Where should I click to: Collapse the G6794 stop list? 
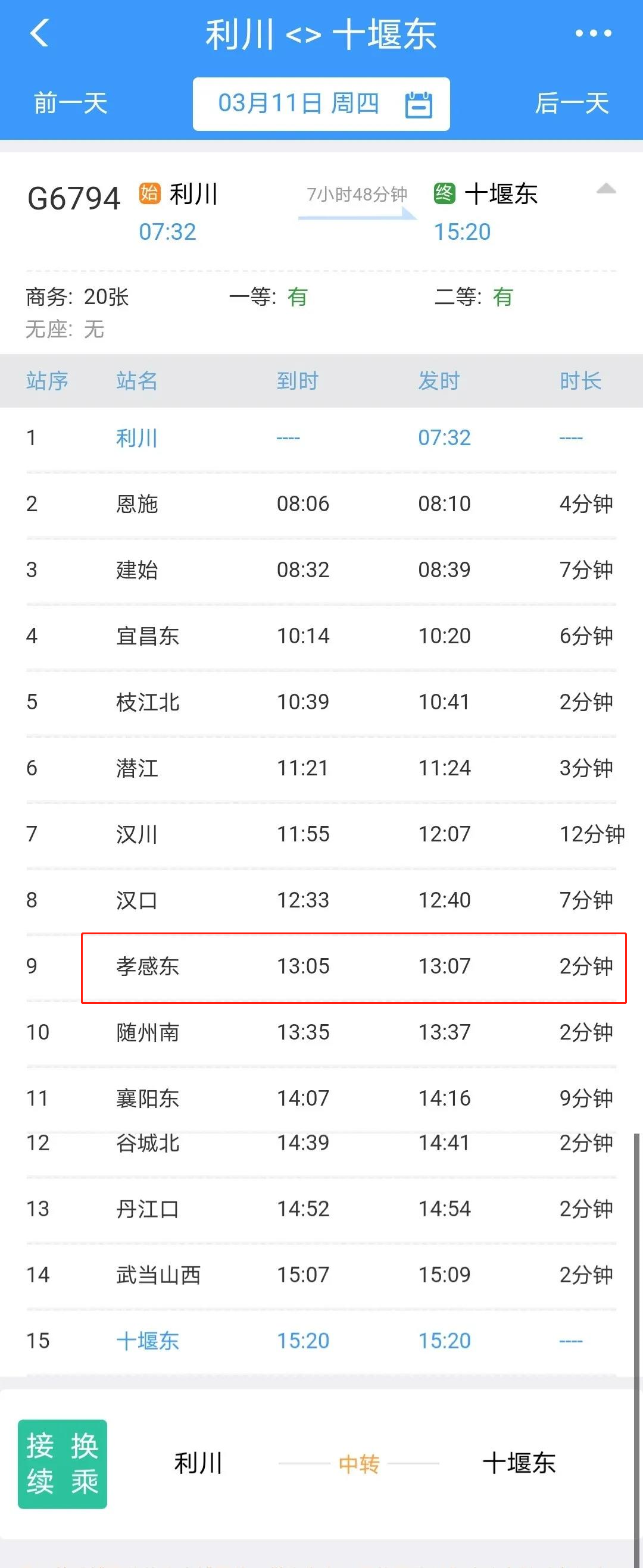[x=606, y=189]
